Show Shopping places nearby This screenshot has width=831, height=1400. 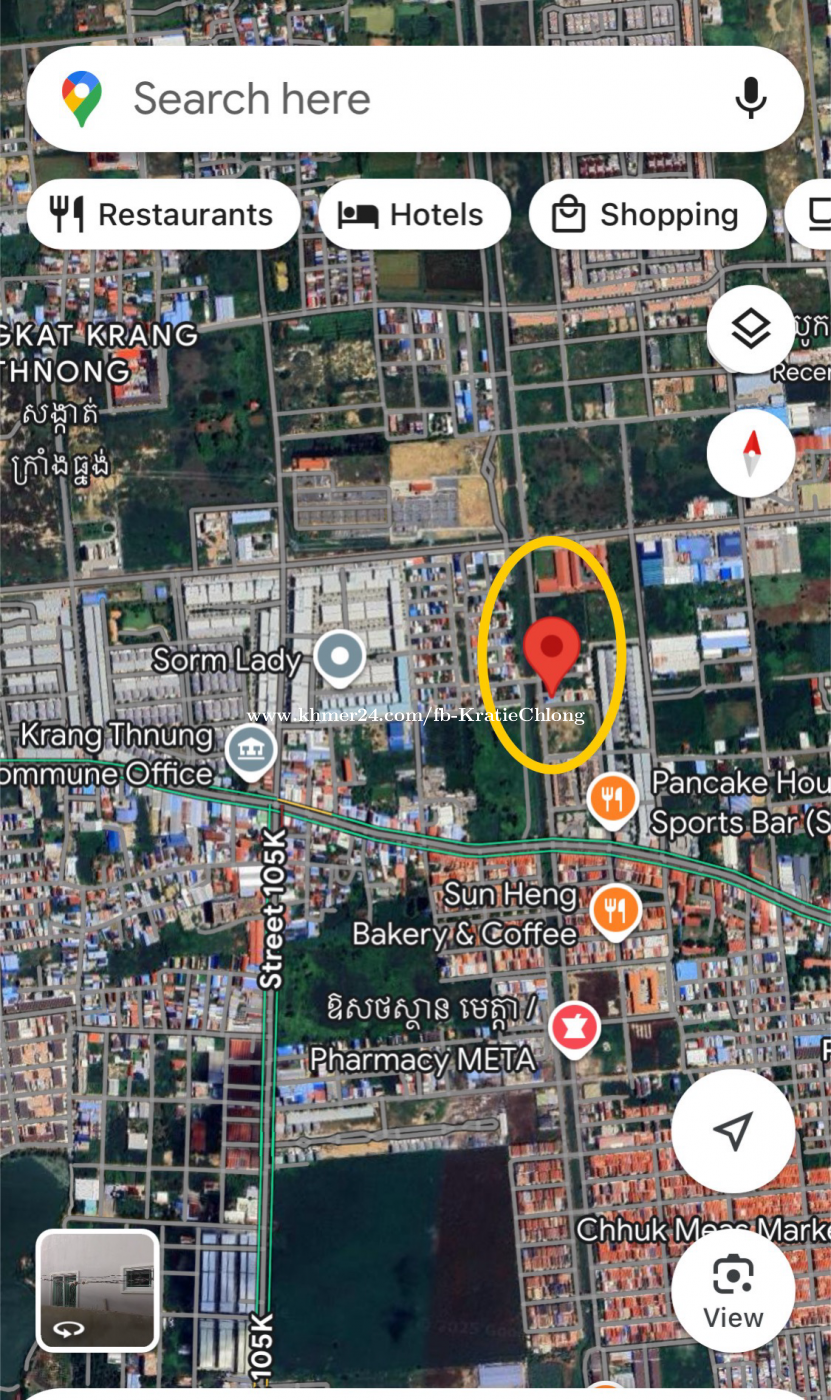(647, 214)
